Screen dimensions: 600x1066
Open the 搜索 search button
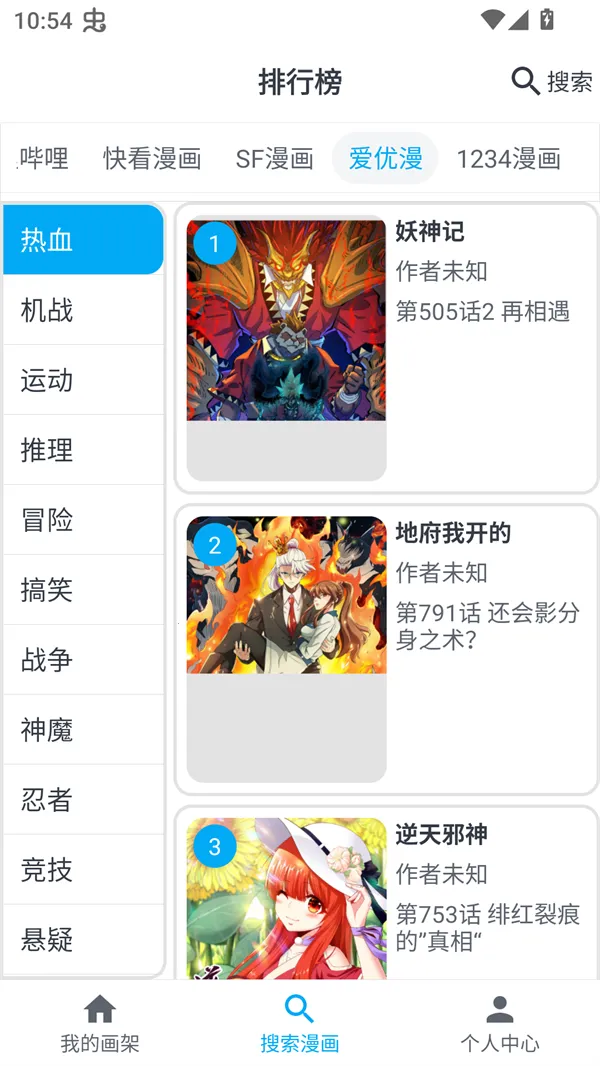[x=552, y=81]
